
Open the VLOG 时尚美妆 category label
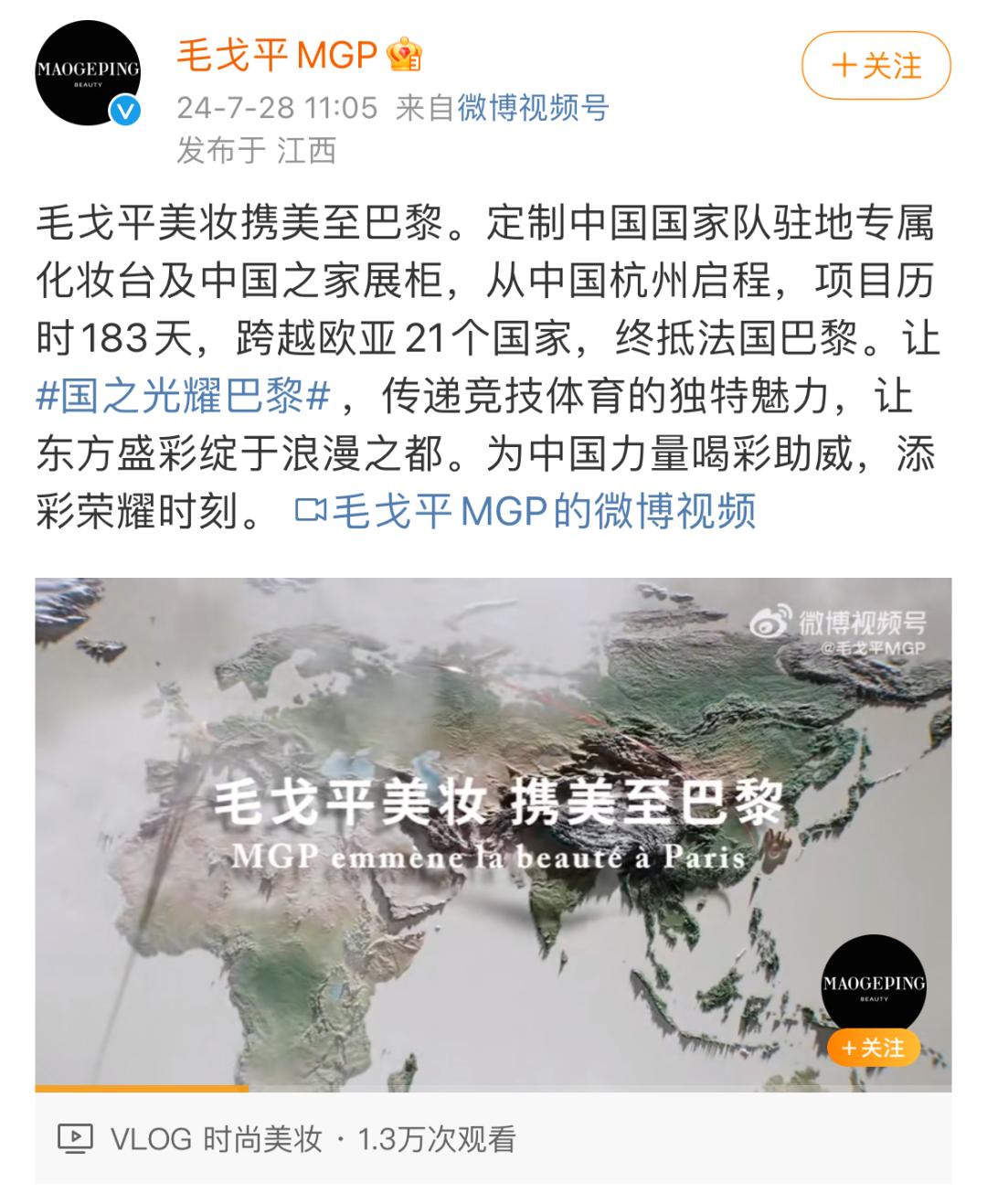pyautogui.click(x=216, y=1139)
